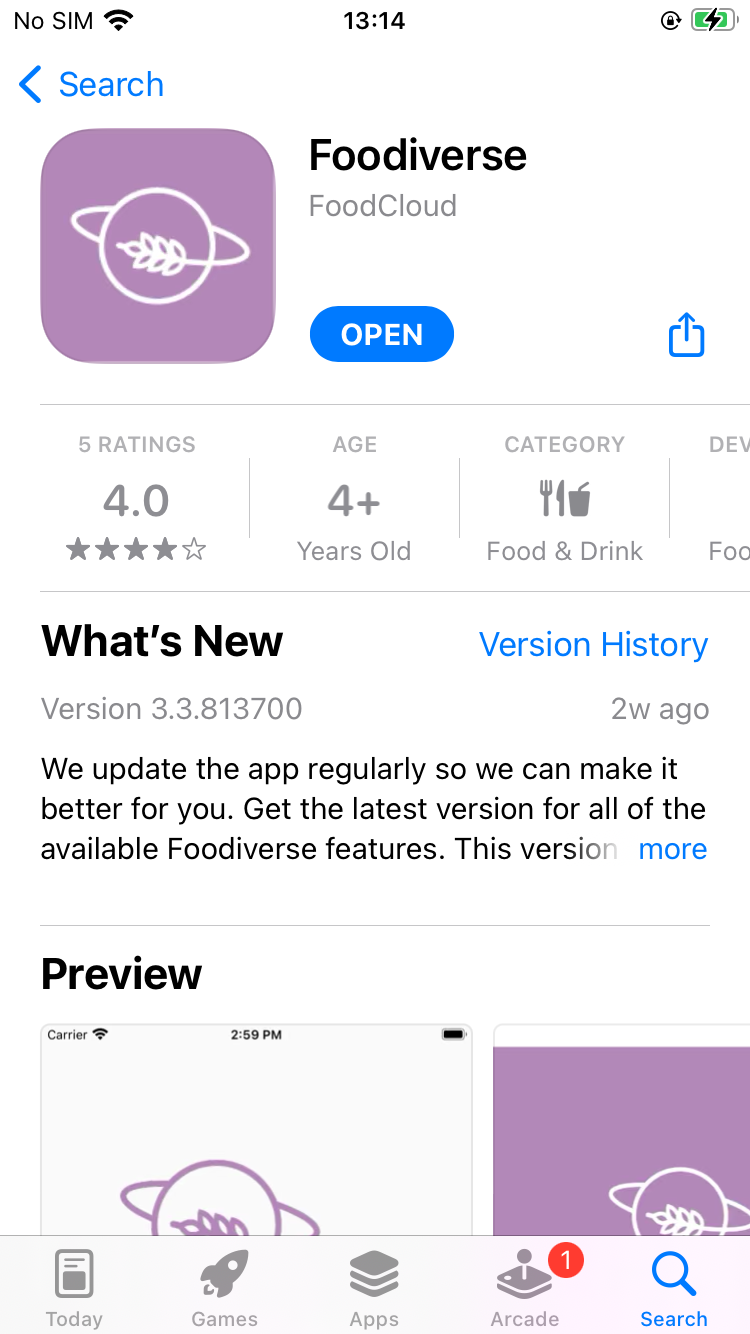Viewport: 750px width, 1334px height.
Task: Open the first preview screenshot
Action: coord(255,1130)
